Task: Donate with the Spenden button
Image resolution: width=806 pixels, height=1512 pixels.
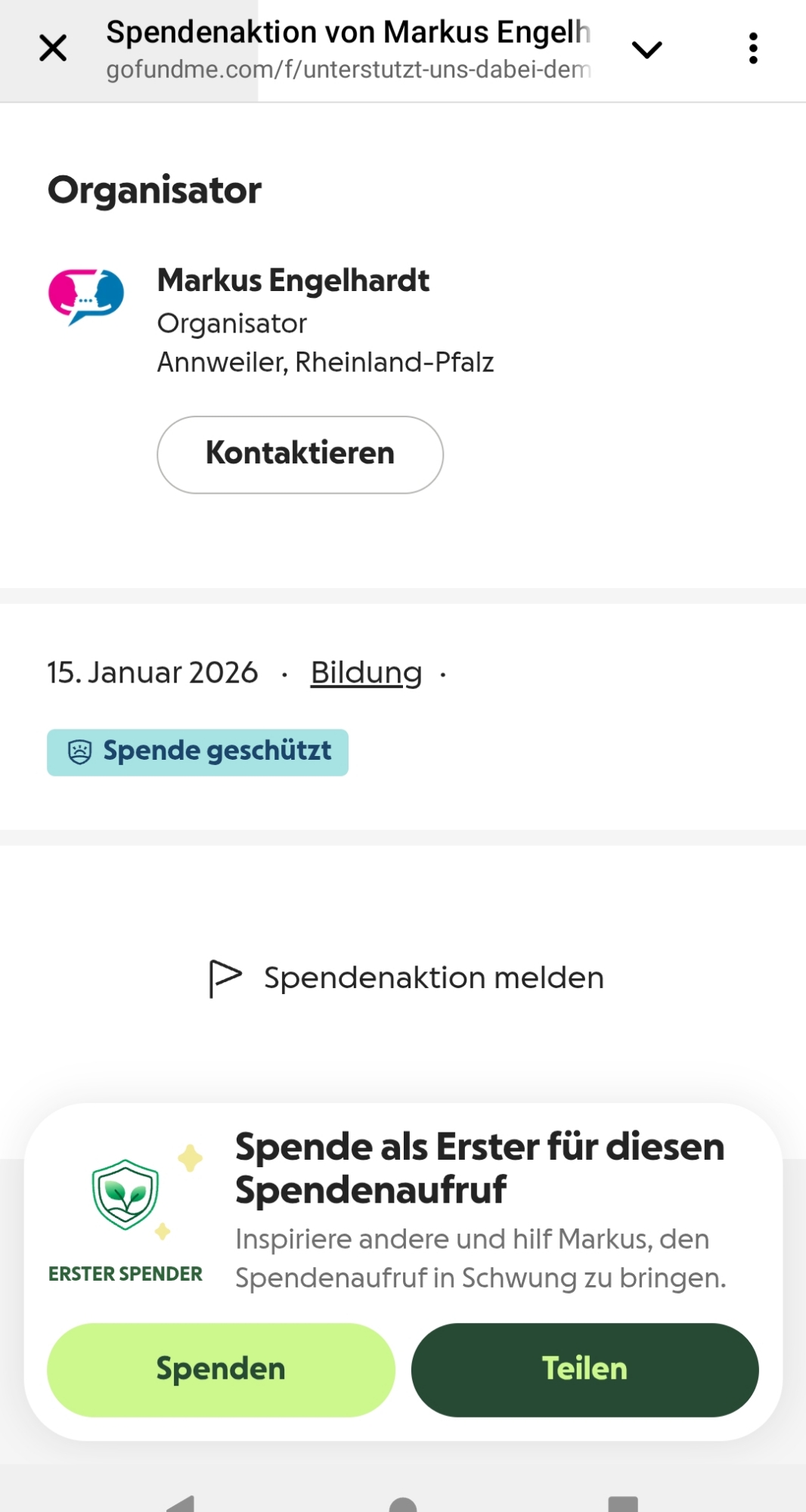Action: pos(221,1369)
